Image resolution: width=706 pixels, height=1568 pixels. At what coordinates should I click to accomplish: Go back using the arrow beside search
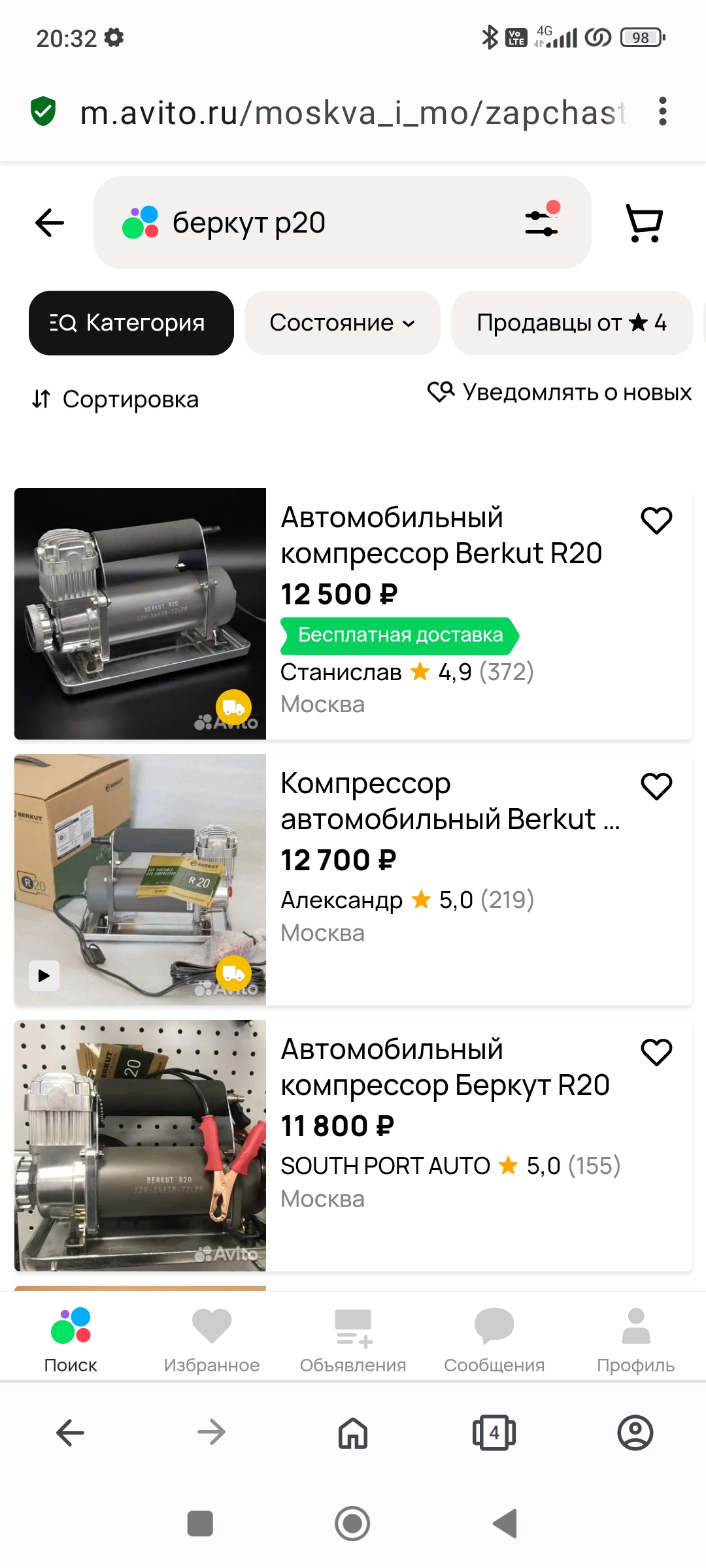click(x=50, y=223)
